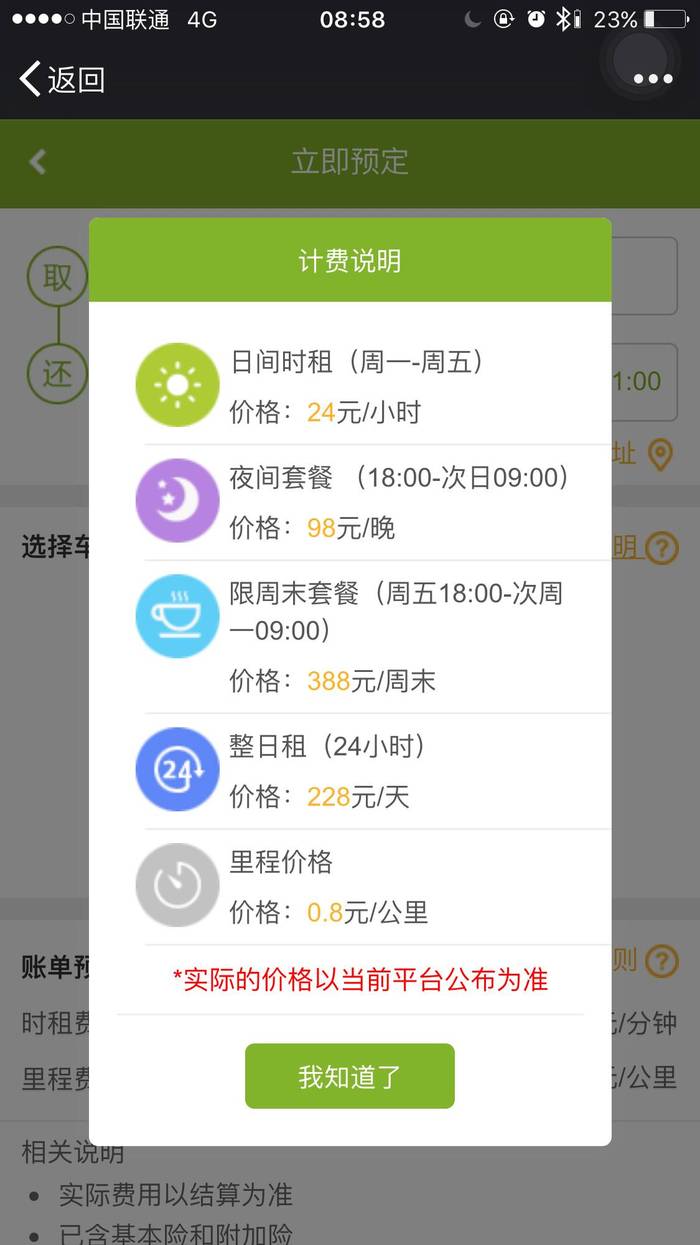Open the three-dot overflow menu
The height and width of the screenshot is (1245, 700).
click(652, 79)
